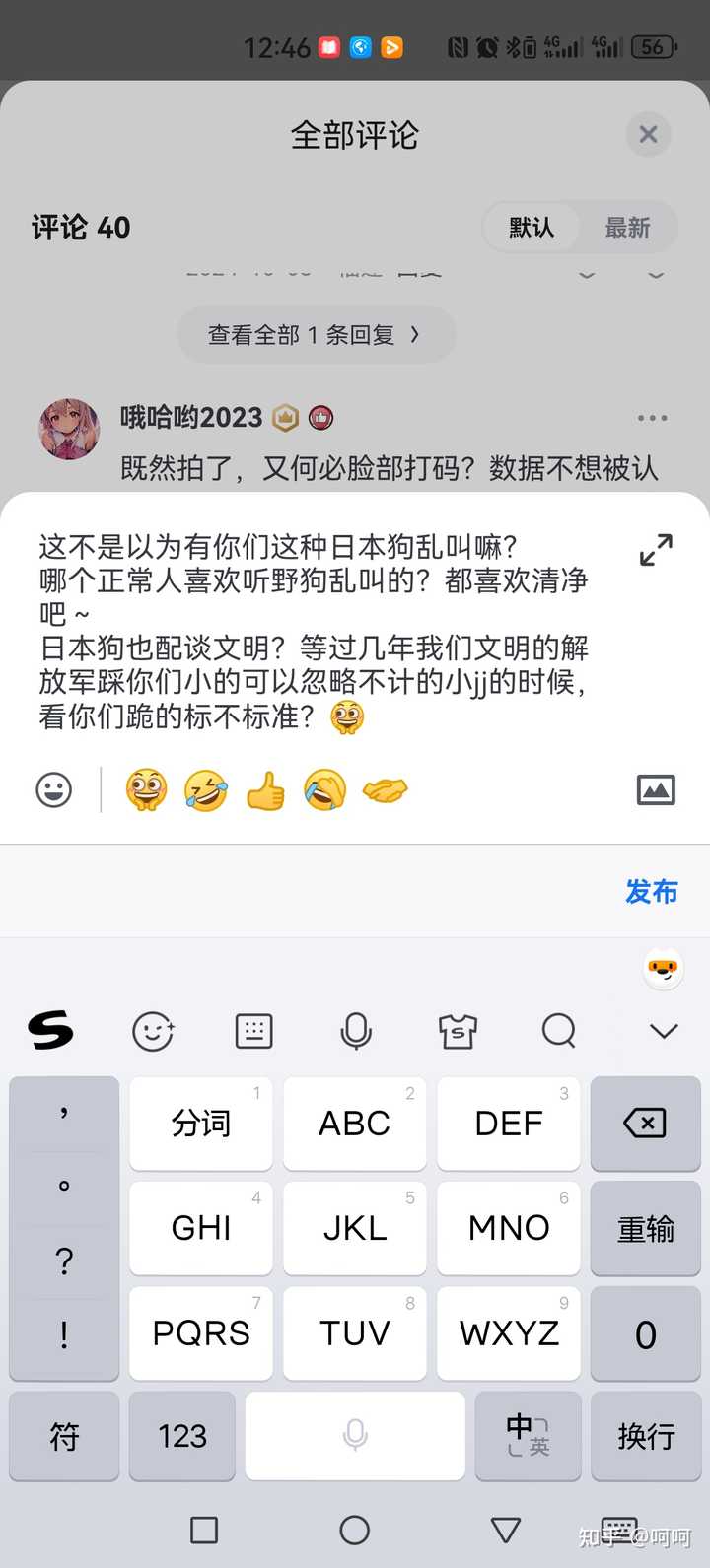Switch input language with 中/英 key
The image size is (710, 1568).
pos(528,1436)
